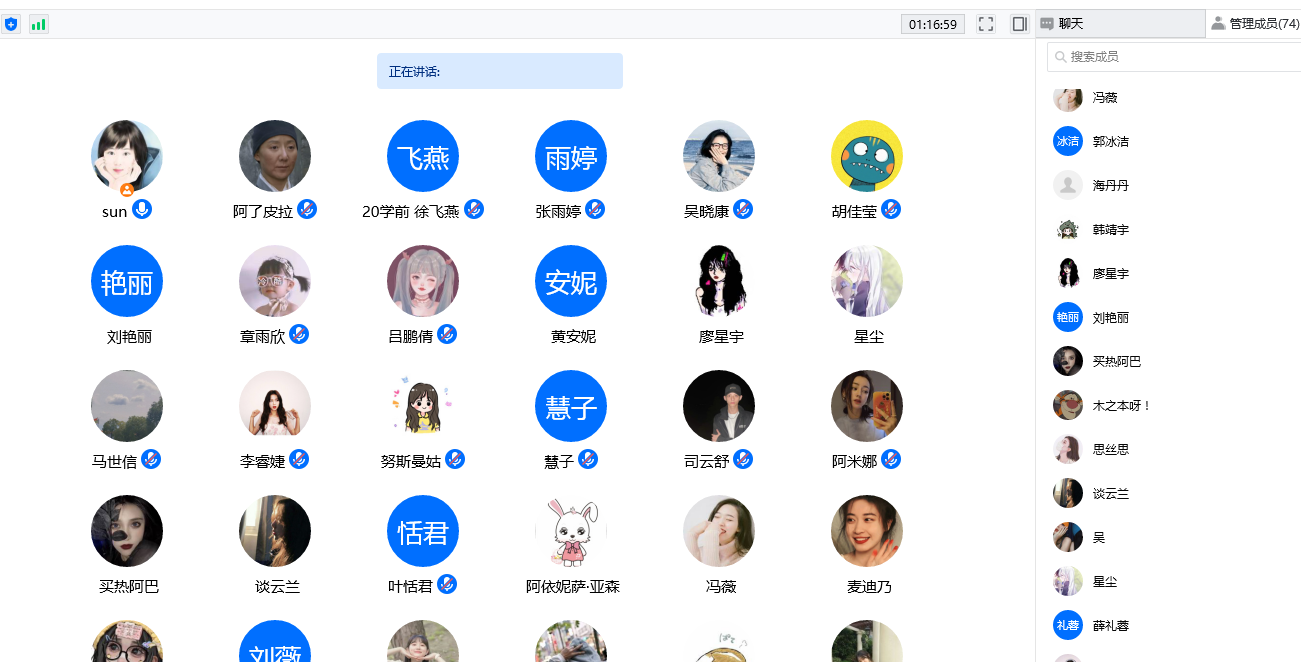Switch to the 聊天 tab
1301x662 pixels.
[x=1118, y=24]
